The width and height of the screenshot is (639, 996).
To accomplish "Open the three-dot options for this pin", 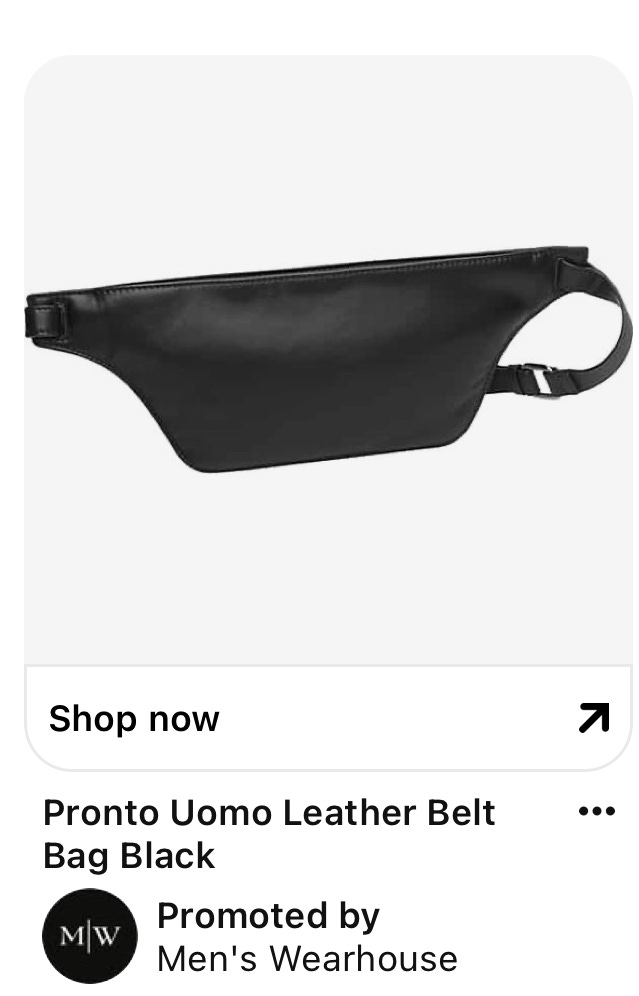I will [596, 811].
